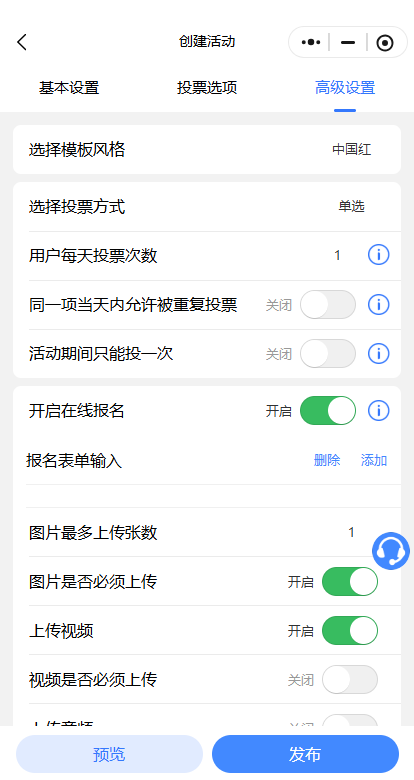View info about 用户每天投票次数

(379, 255)
